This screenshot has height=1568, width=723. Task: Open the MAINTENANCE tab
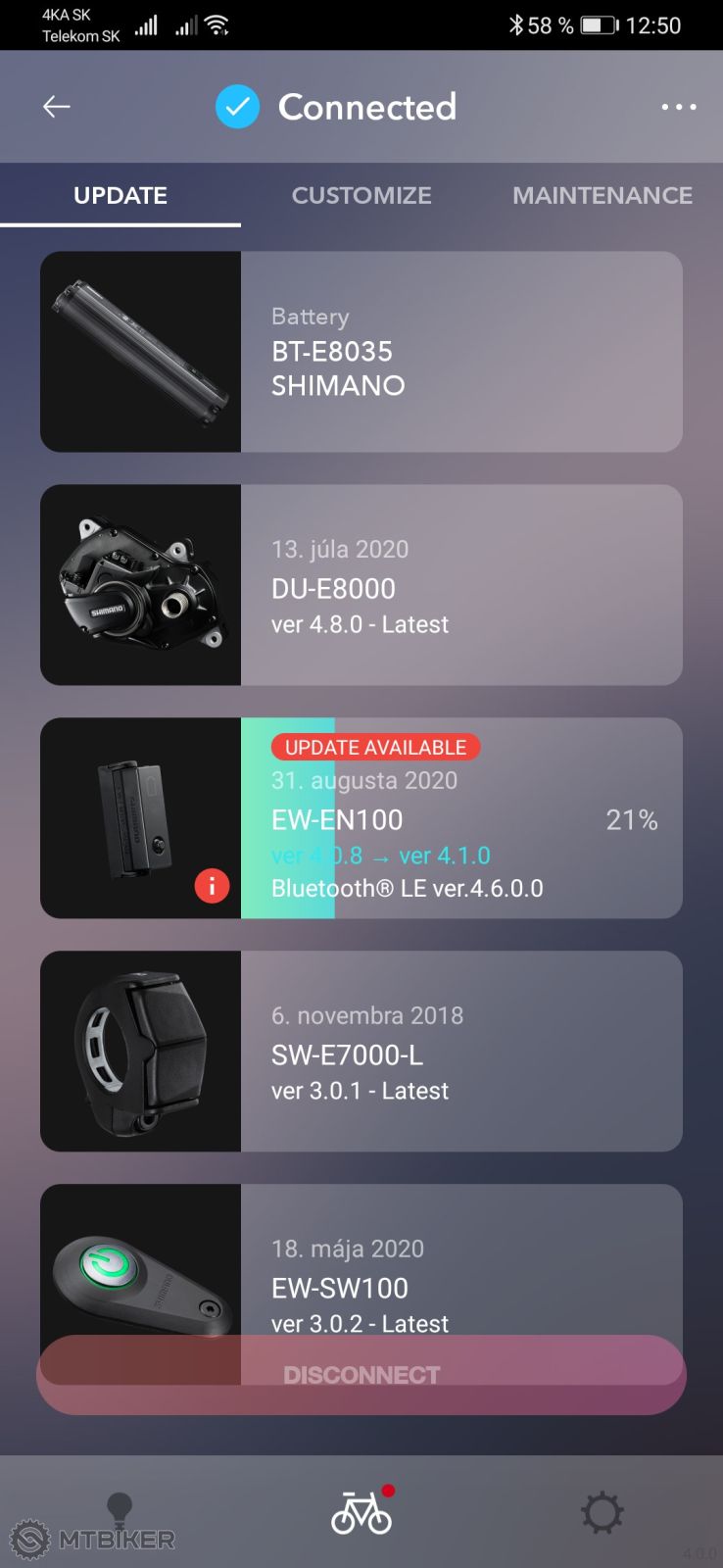pos(602,195)
